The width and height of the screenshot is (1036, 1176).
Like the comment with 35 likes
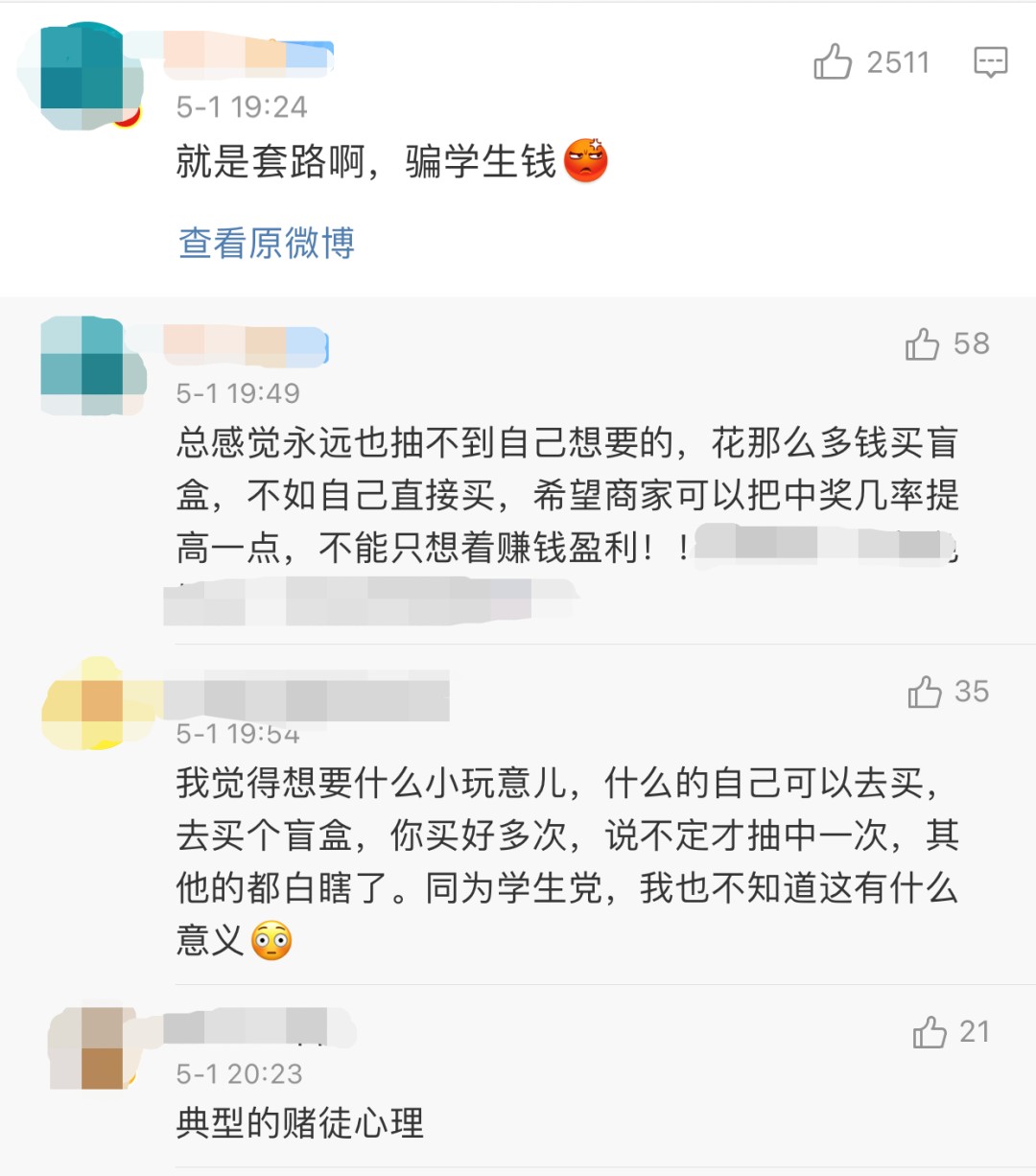(x=925, y=692)
